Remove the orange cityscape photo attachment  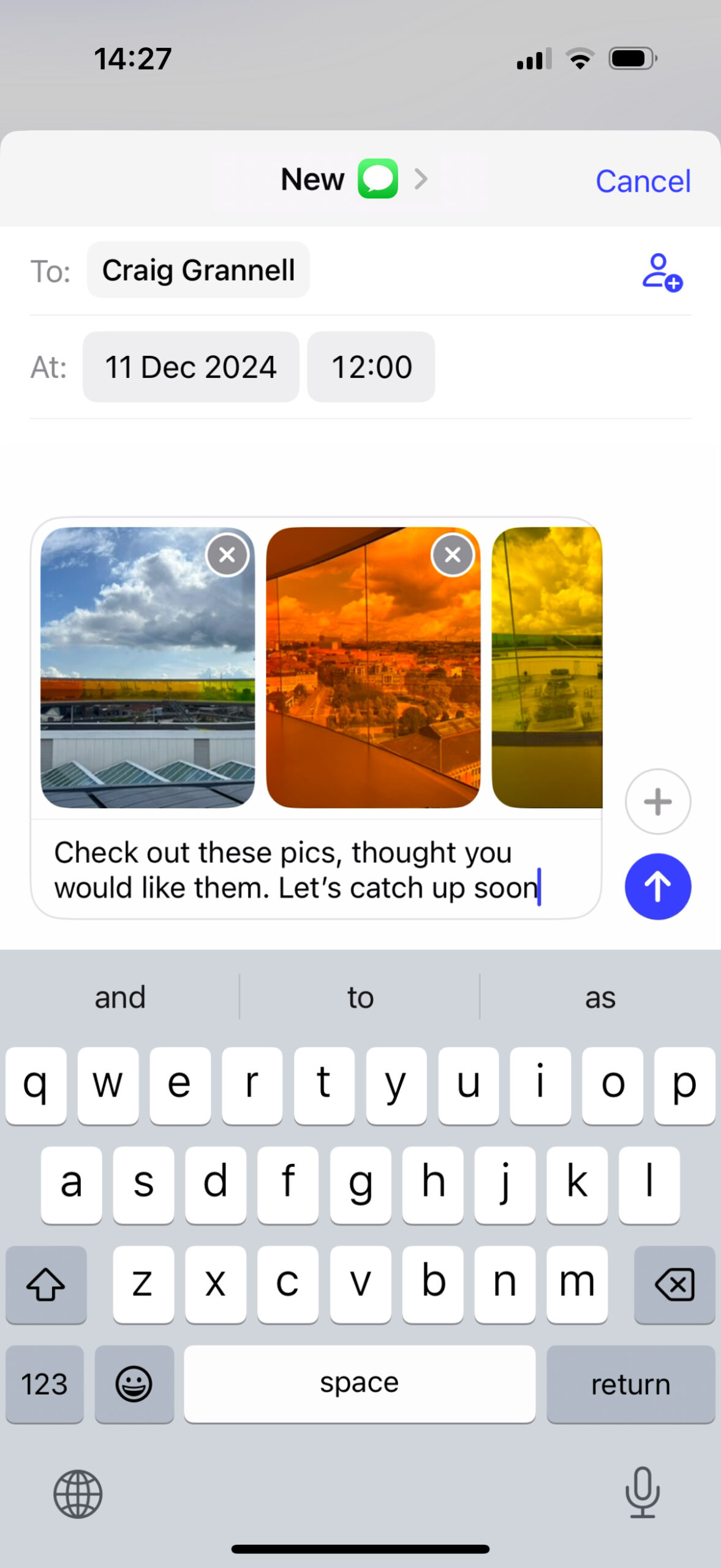point(453,556)
